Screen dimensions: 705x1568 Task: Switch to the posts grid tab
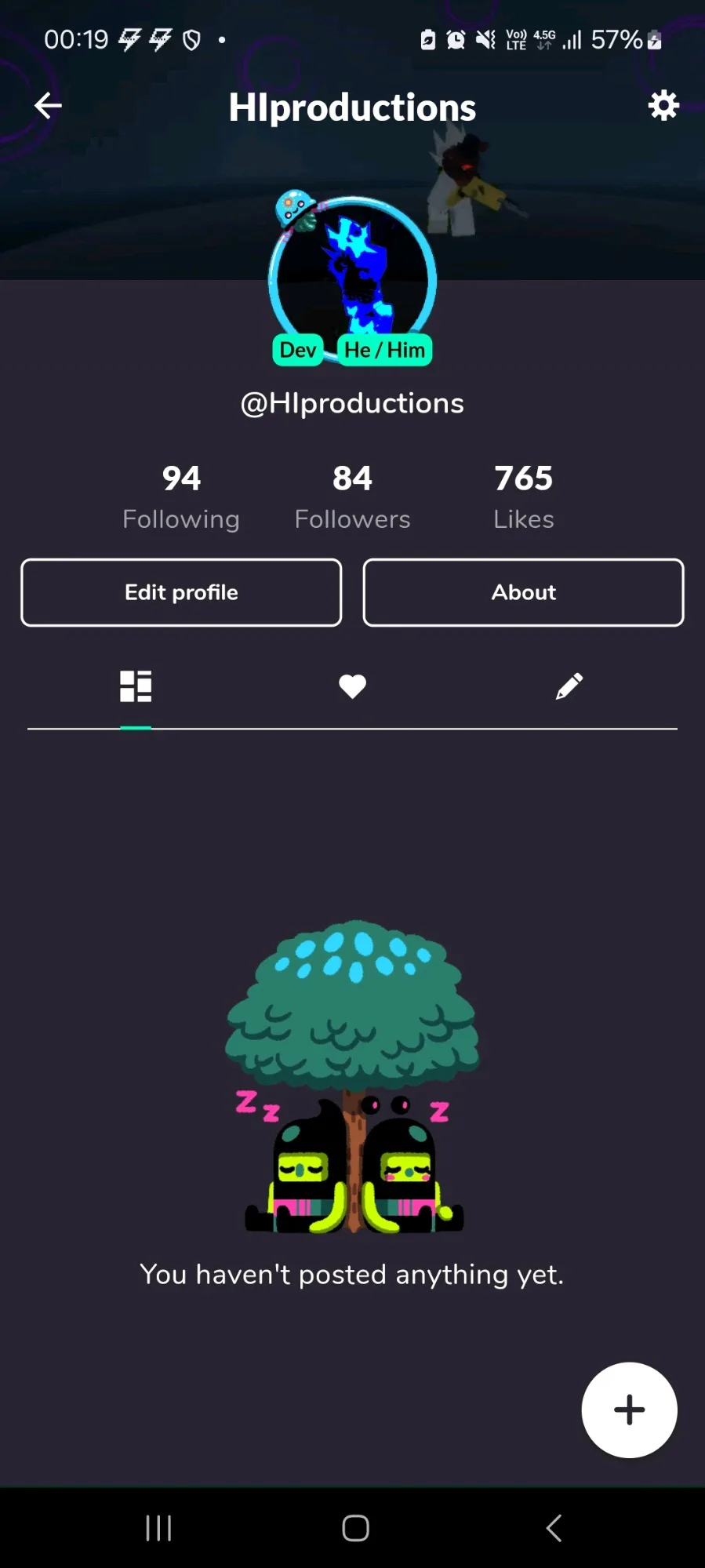click(x=136, y=686)
